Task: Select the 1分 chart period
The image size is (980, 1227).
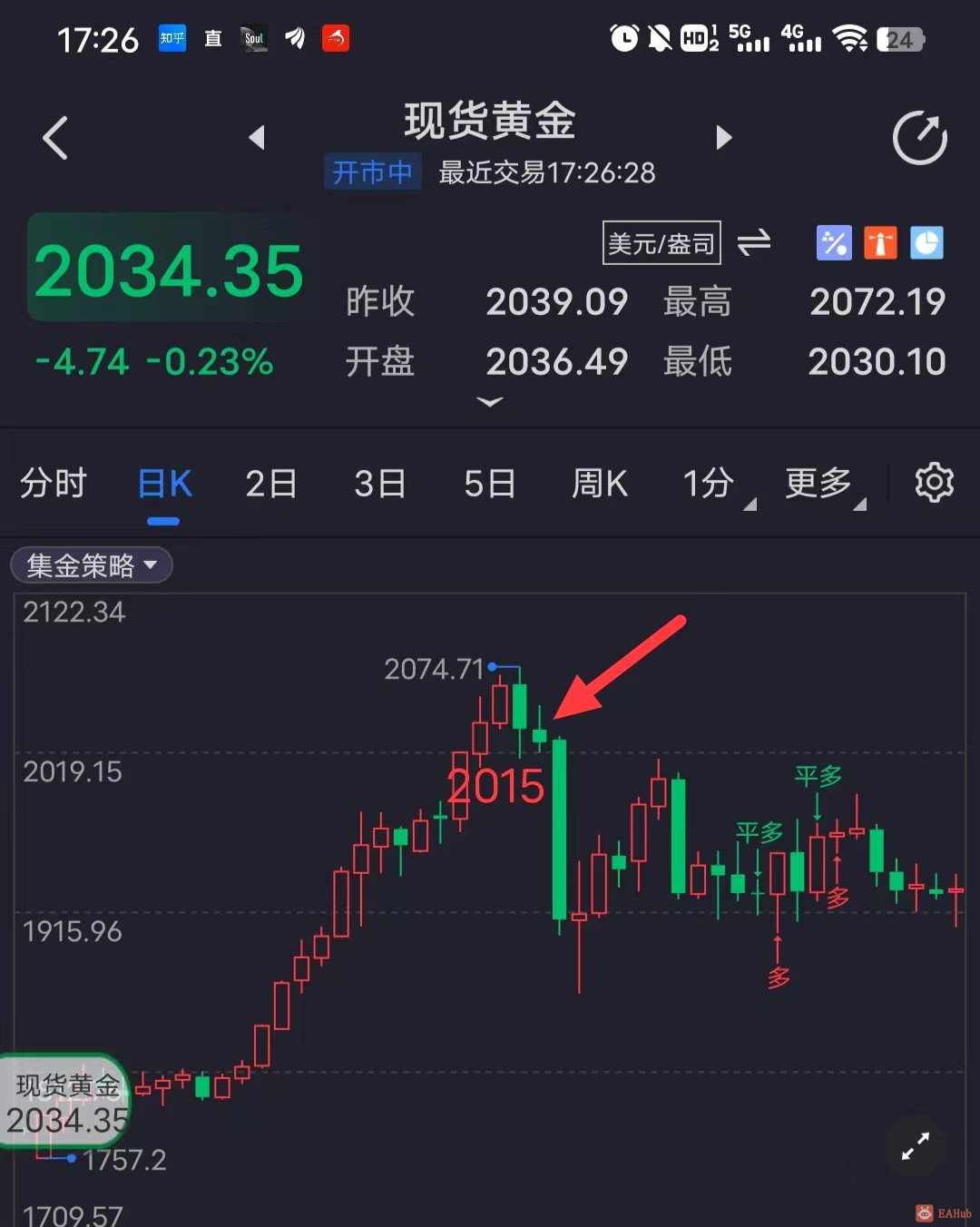Action: click(710, 483)
